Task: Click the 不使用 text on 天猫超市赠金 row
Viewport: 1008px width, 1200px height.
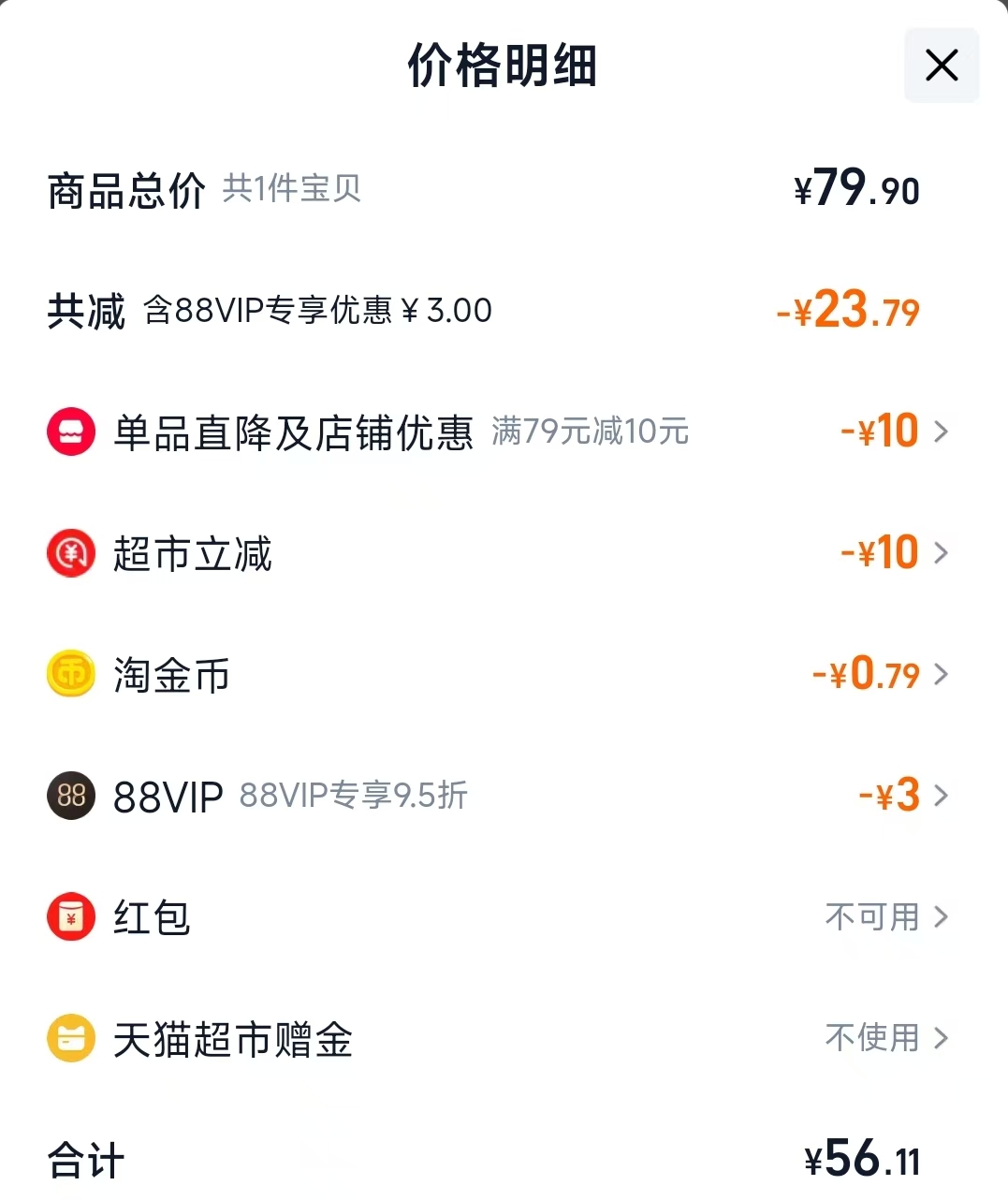Action: click(x=872, y=1039)
